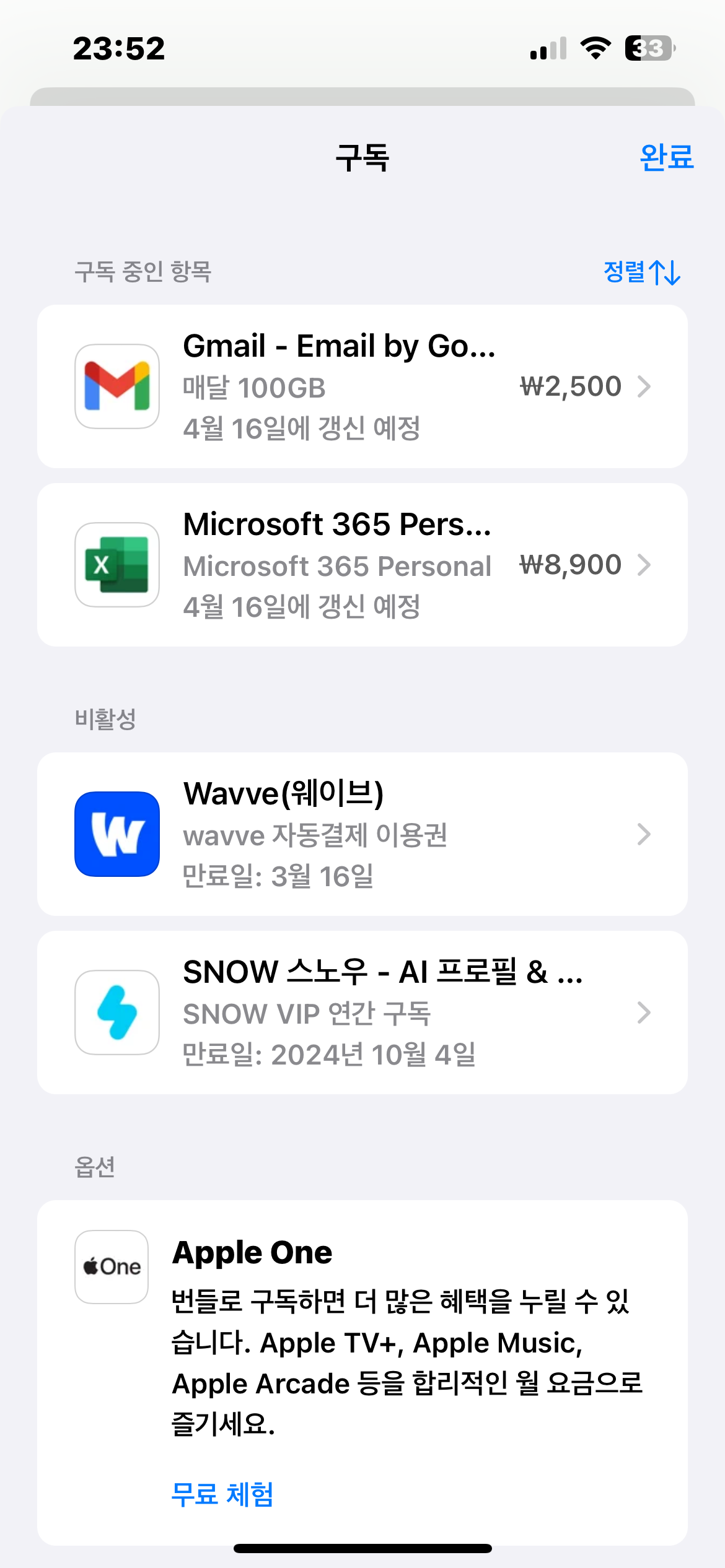Image resolution: width=725 pixels, height=1568 pixels.
Task: Open the 정렬 sort options
Action: pyautogui.click(x=641, y=272)
